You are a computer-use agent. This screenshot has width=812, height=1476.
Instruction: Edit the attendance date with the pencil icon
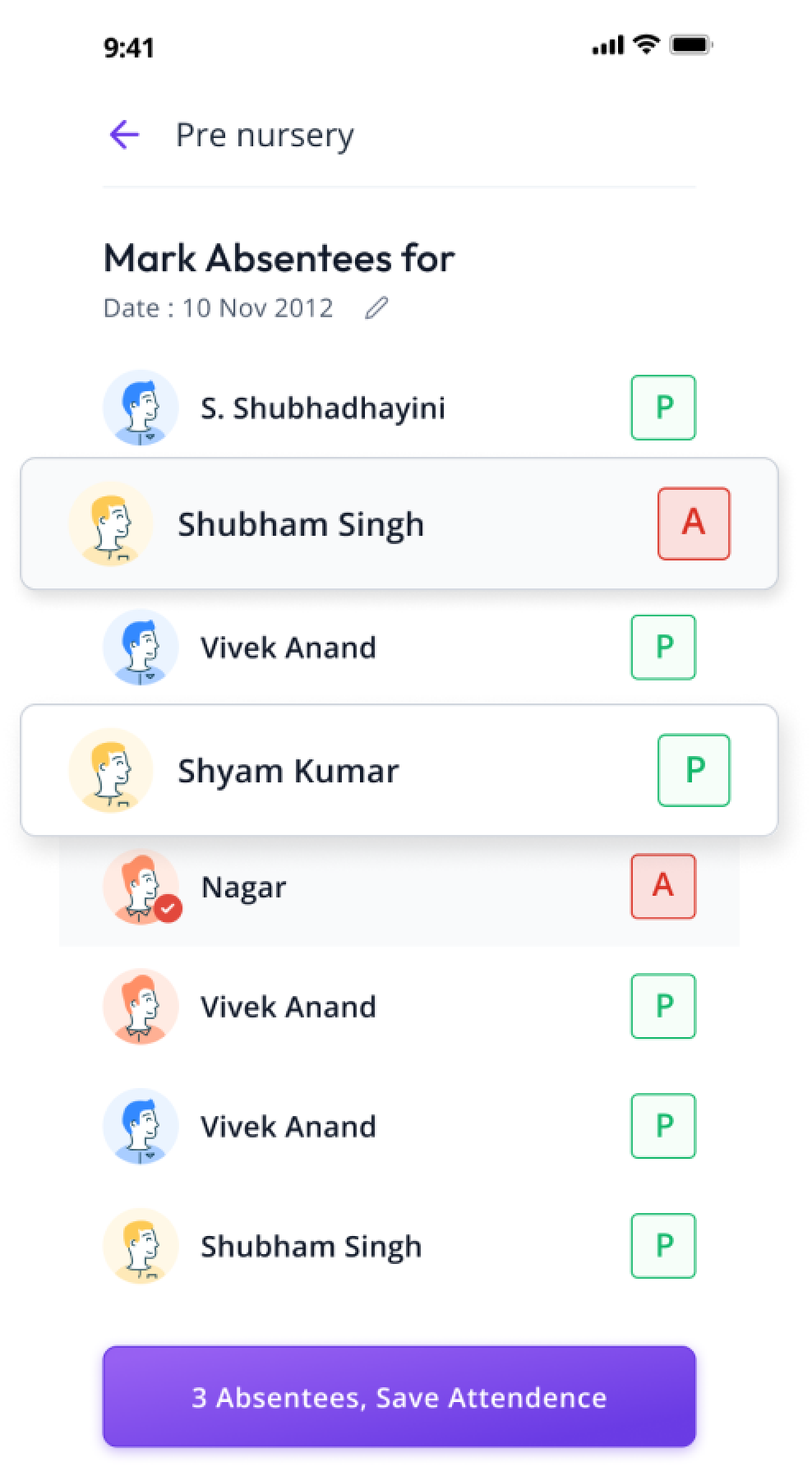coord(376,308)
